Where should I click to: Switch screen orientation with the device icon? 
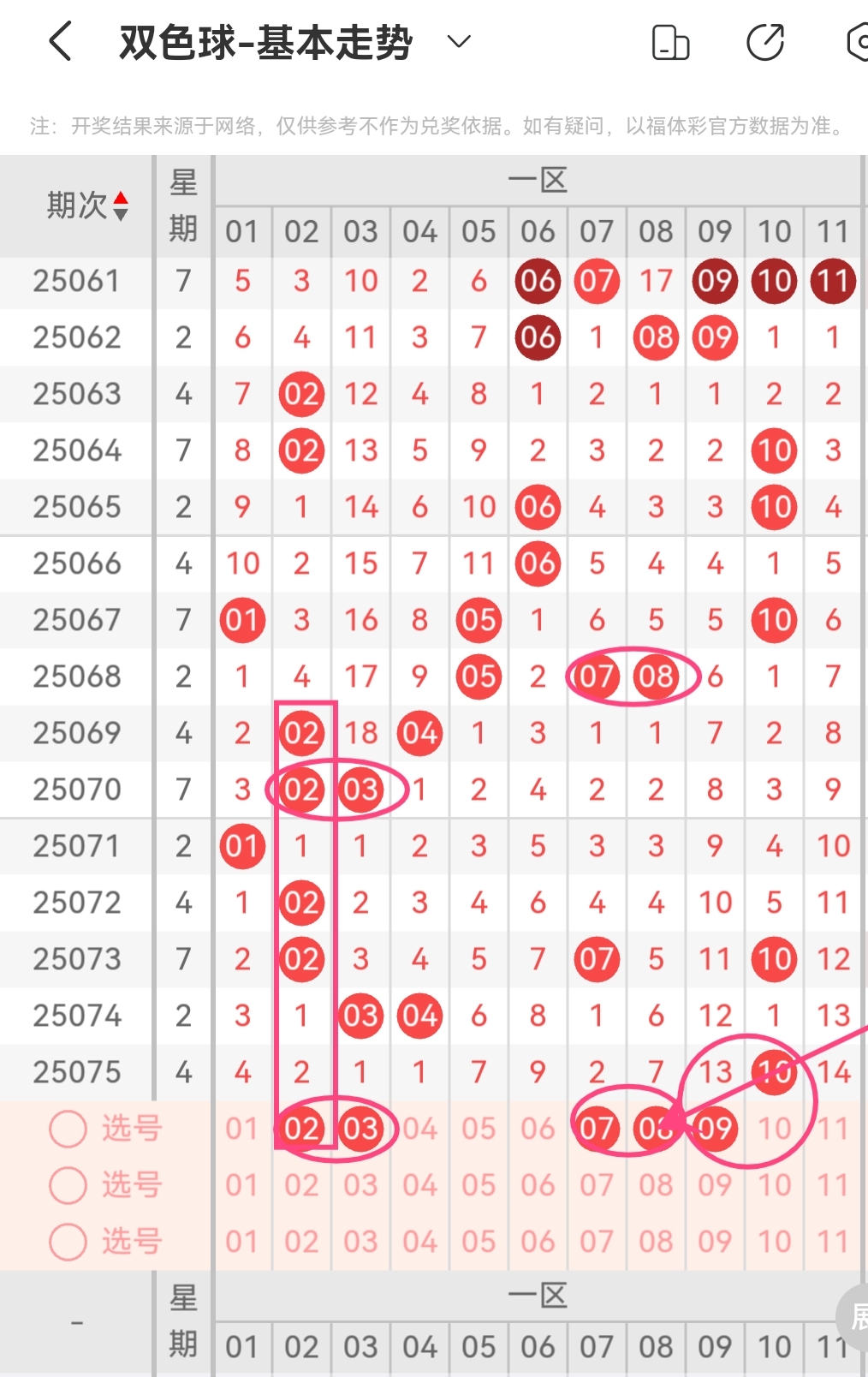[x=670, y=43]
